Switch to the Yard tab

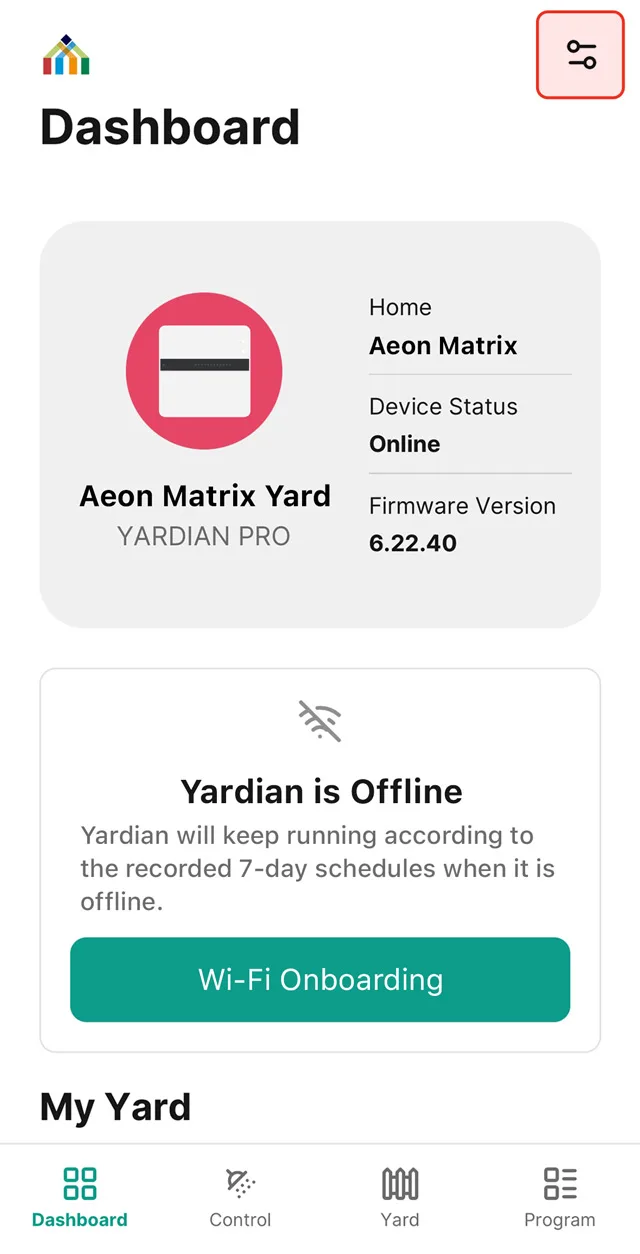click(x=400, y=1197)
